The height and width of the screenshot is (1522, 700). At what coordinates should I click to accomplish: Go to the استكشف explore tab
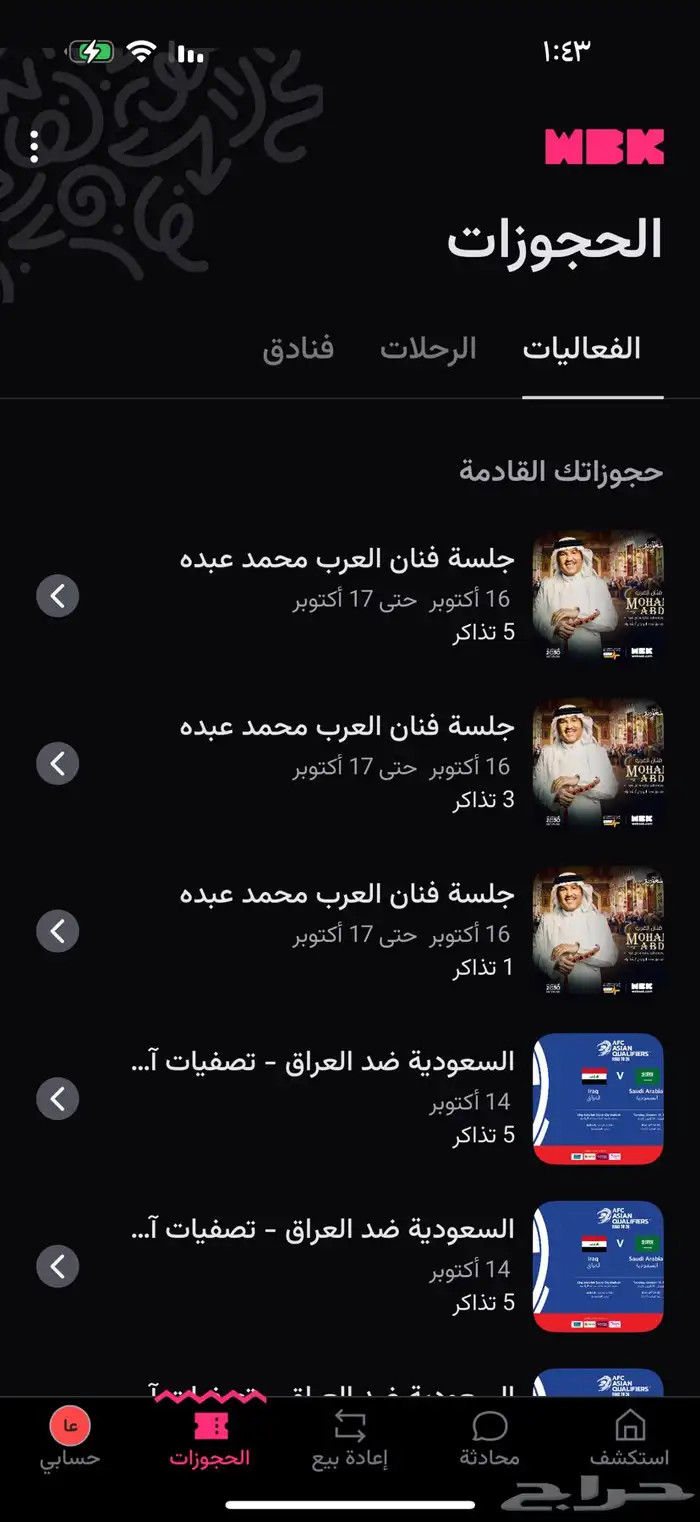click(x=629, y=1438)
